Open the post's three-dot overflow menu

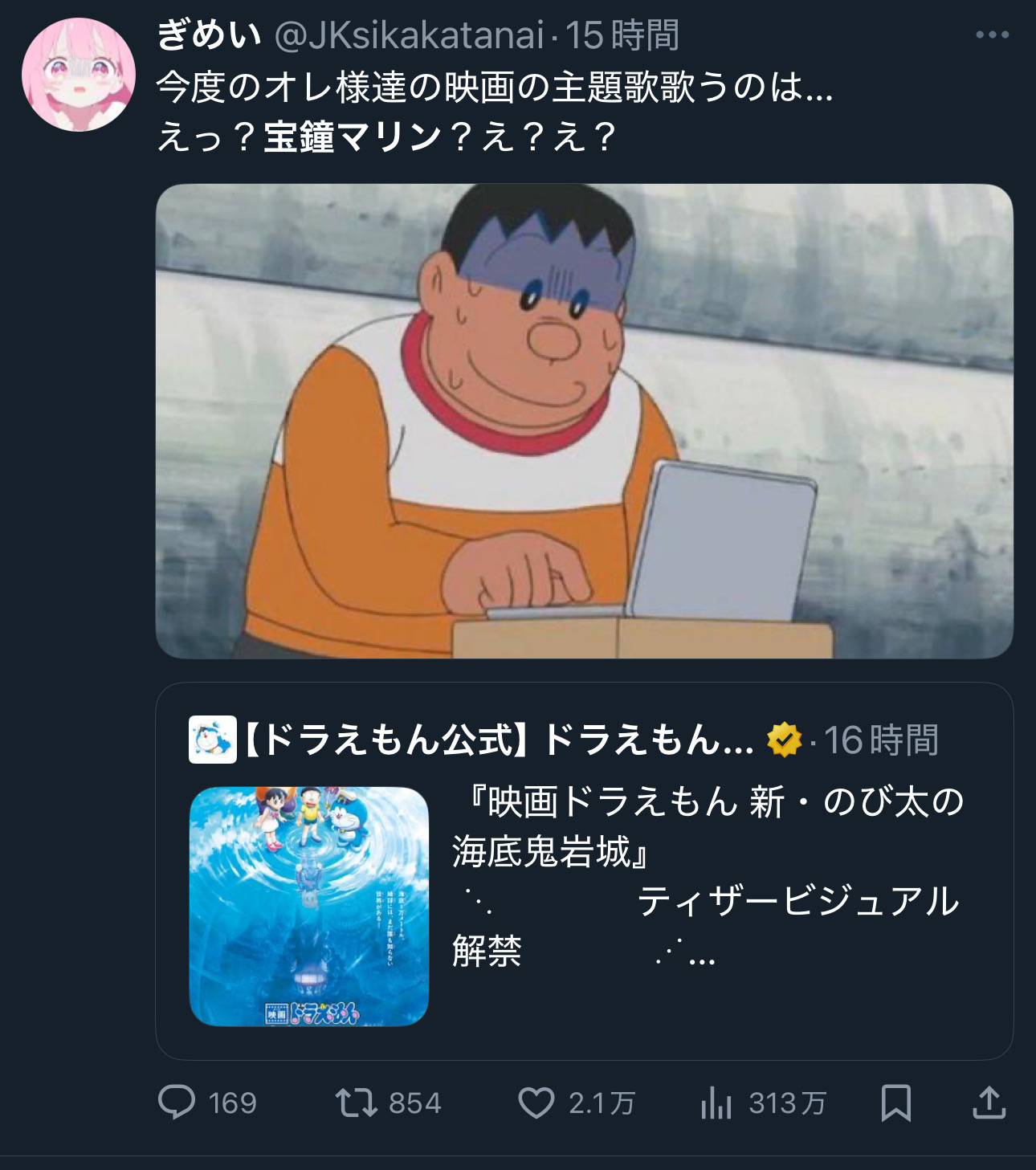click(992, 35)
